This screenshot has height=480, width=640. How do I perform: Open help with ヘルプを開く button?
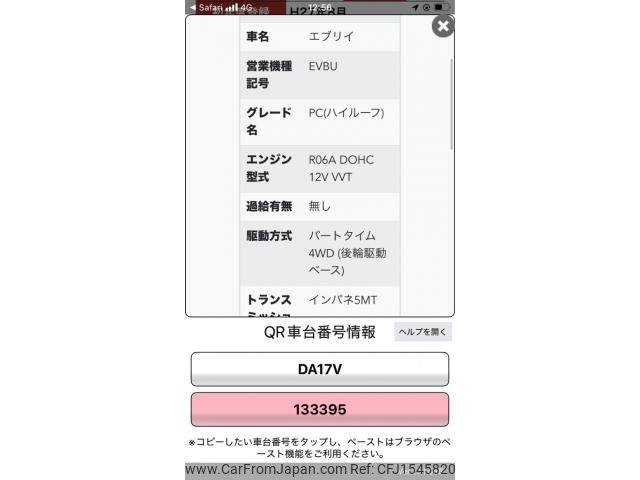[x=423, y=332]
